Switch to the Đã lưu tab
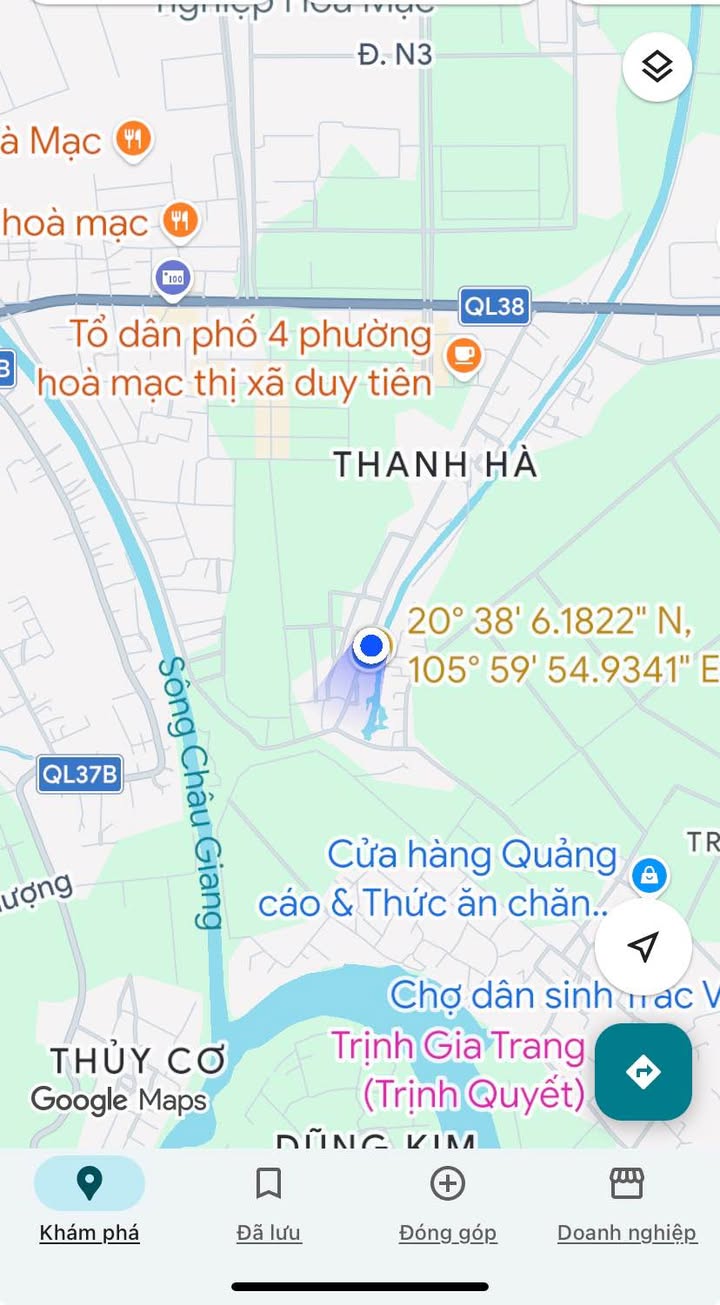720x1305 pixels. tap(268, 1201)
